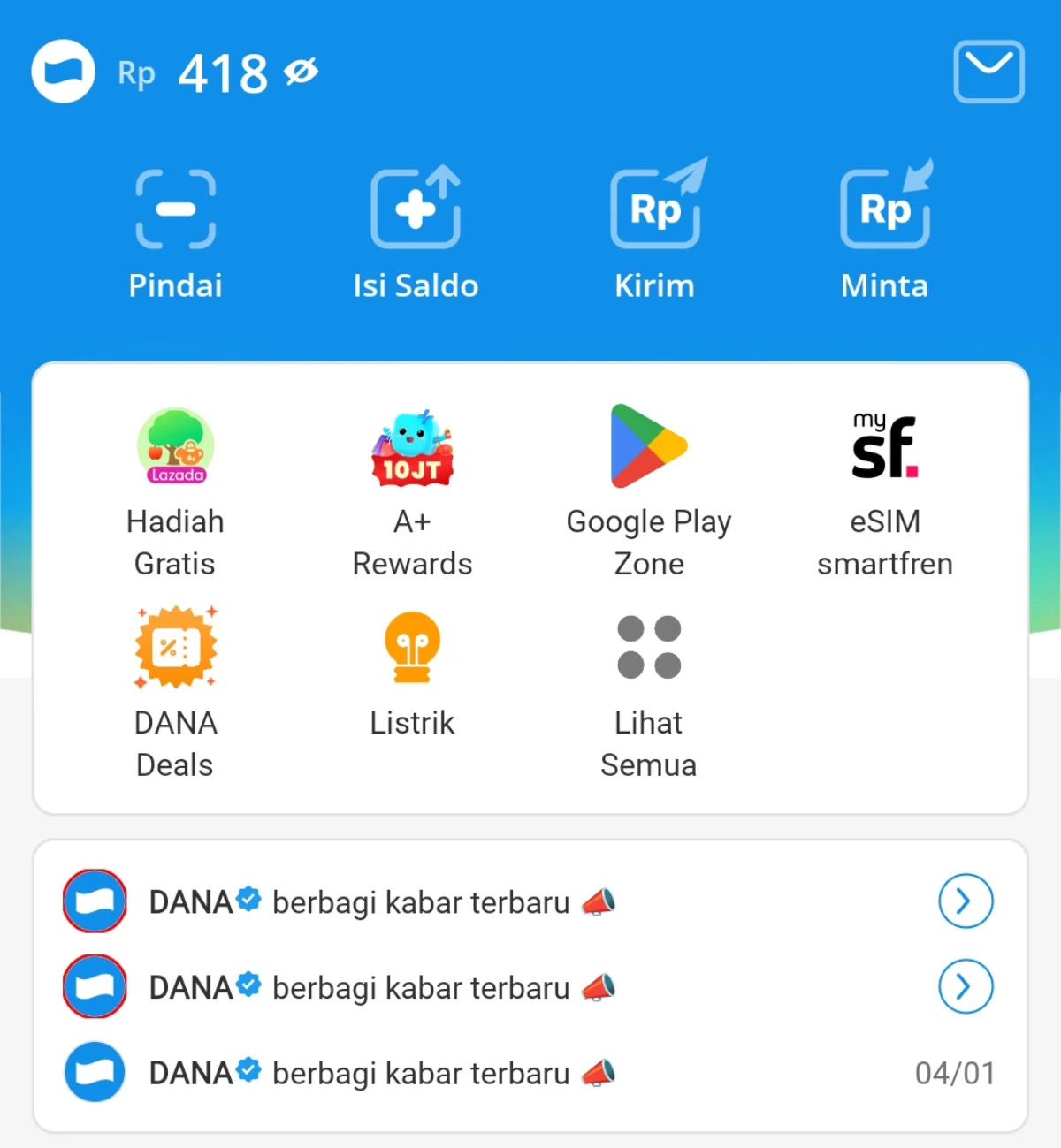The image size is (1061, 1148).
Task: Expand the first DANA news via its chevron
Action: coord(966,901)
